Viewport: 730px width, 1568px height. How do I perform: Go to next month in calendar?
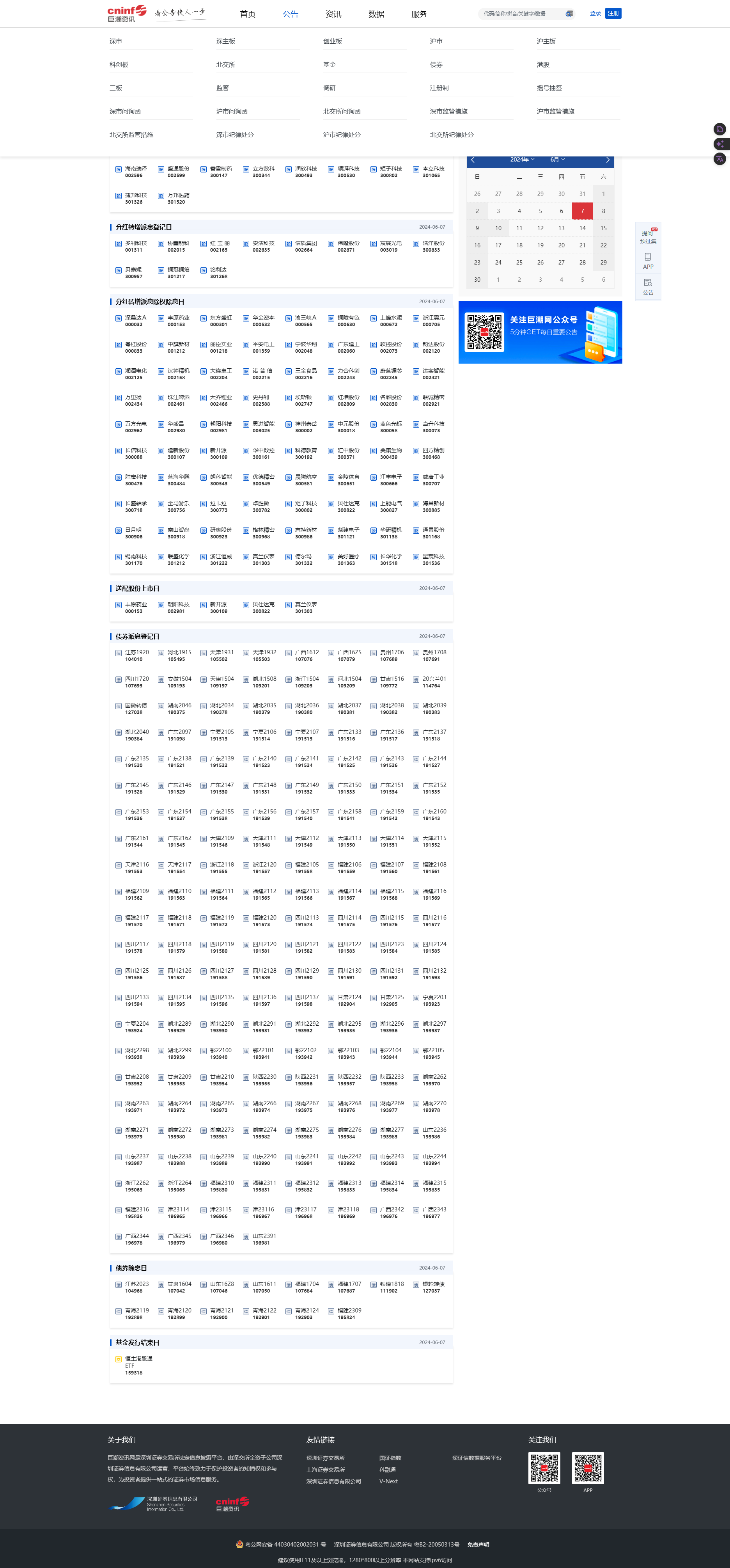607,160
